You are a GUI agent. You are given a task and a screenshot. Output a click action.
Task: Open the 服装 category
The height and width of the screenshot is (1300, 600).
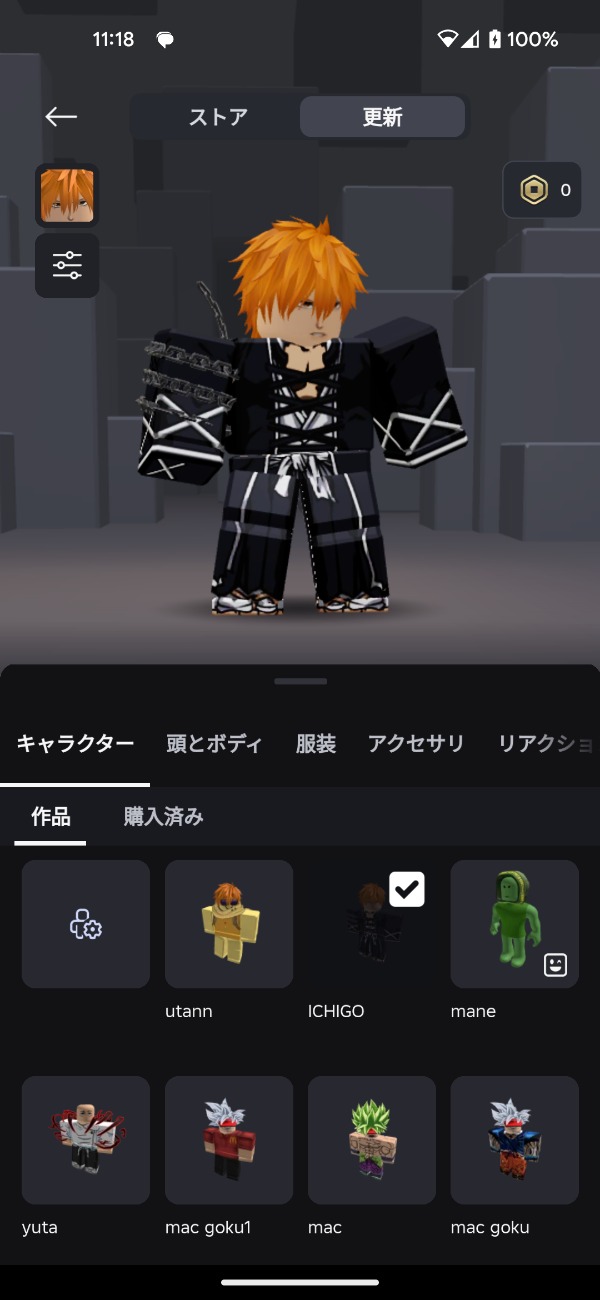(x=315, y=744)
